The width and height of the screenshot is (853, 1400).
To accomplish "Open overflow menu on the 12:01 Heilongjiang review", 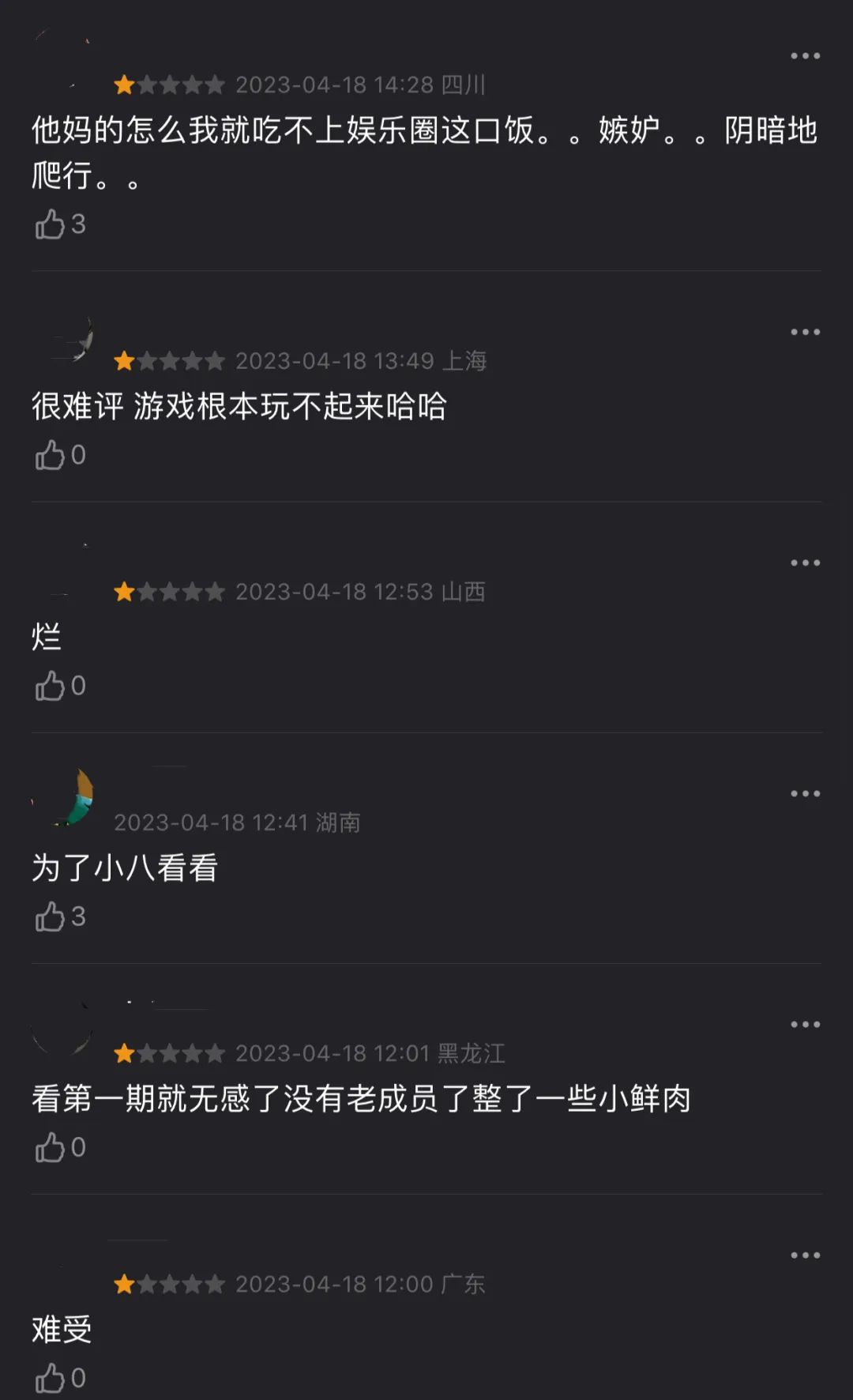I will (x=805, y=1025).
